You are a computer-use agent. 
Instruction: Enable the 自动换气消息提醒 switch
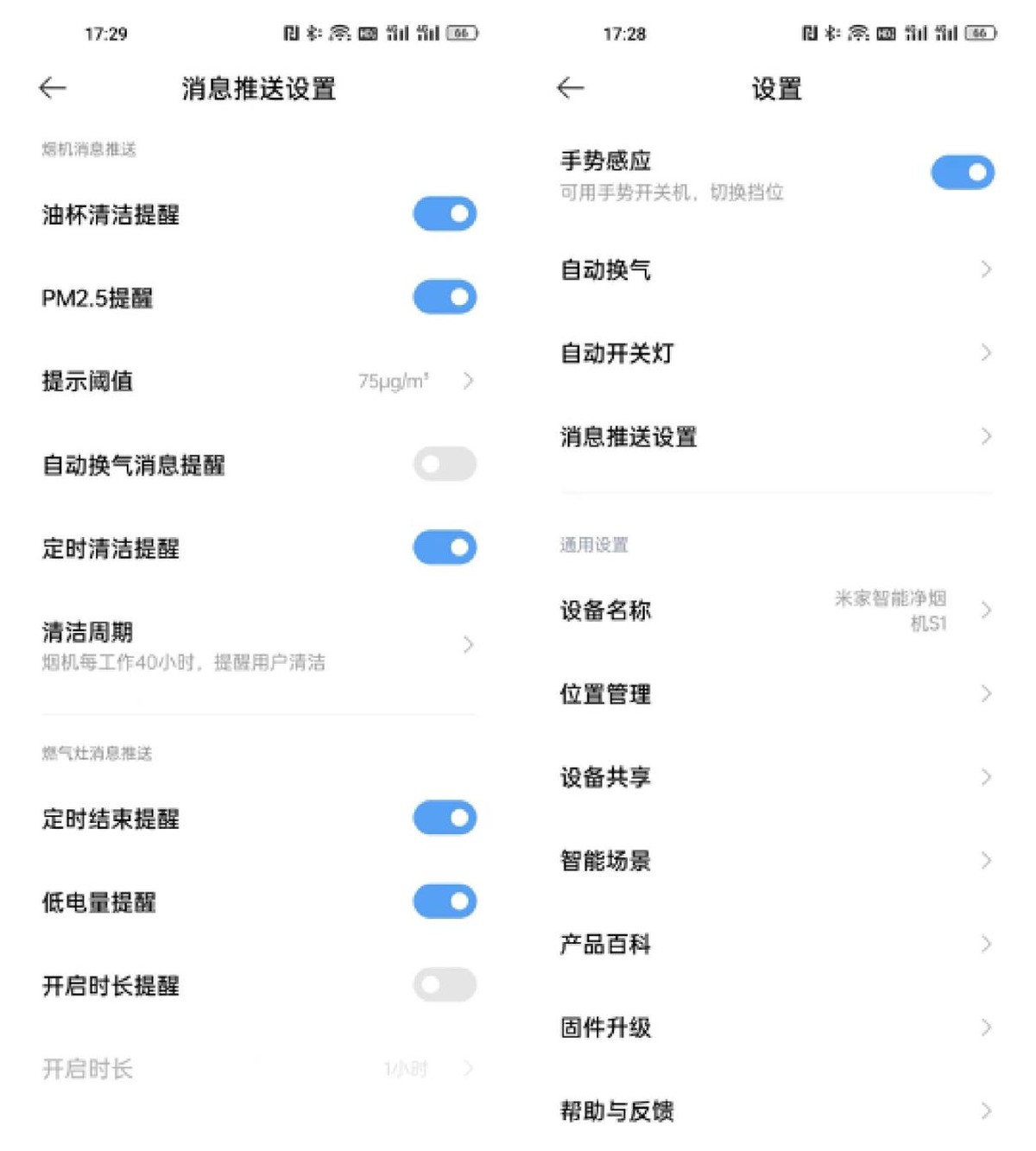click(443, 465)
